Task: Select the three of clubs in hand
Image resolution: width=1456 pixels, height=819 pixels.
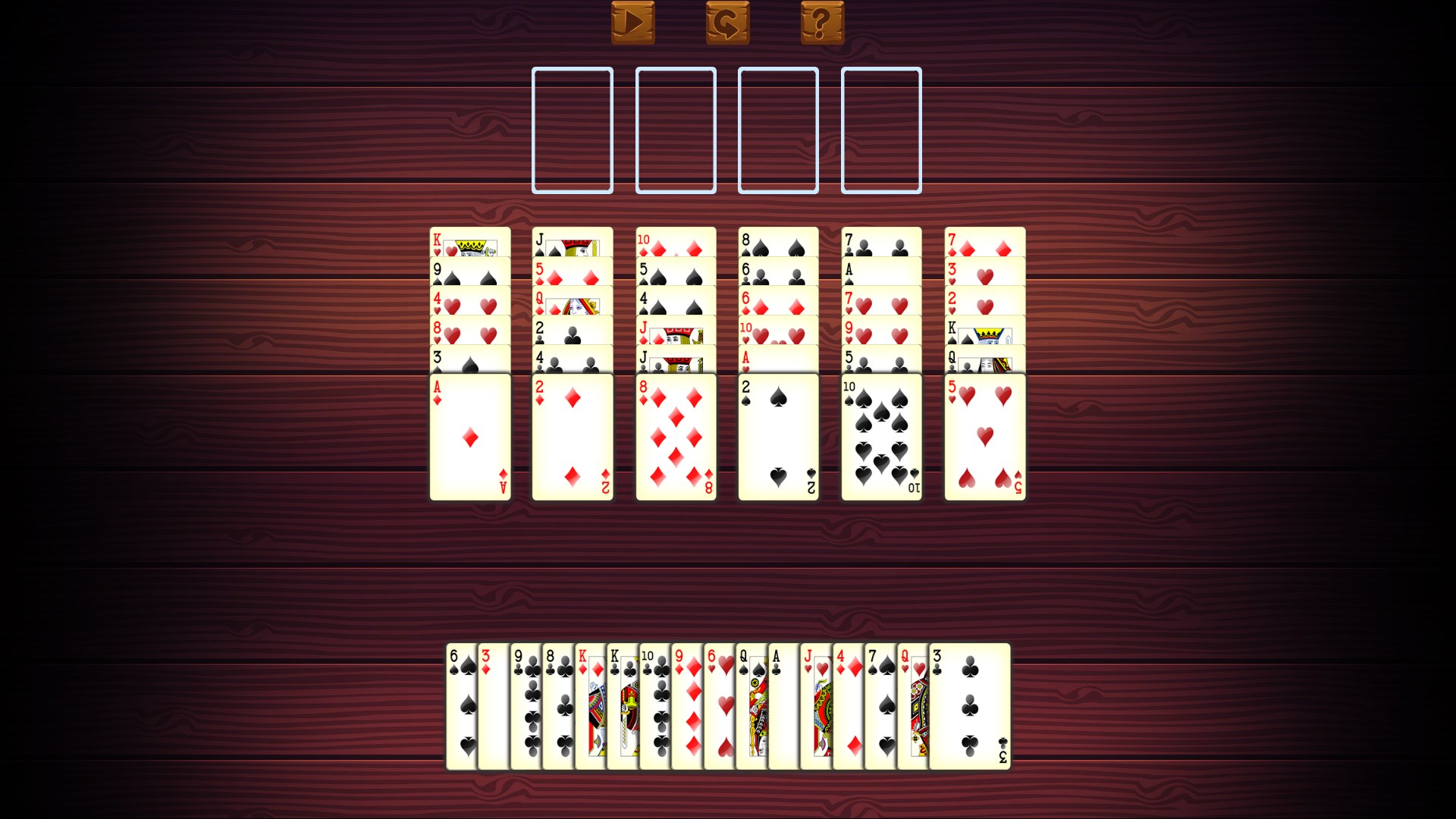Action: click(x=970, y=707)
